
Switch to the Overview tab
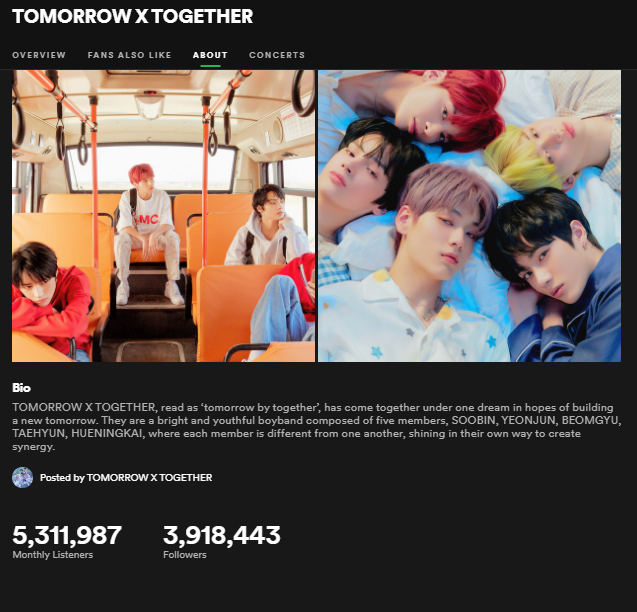(39, 55)
